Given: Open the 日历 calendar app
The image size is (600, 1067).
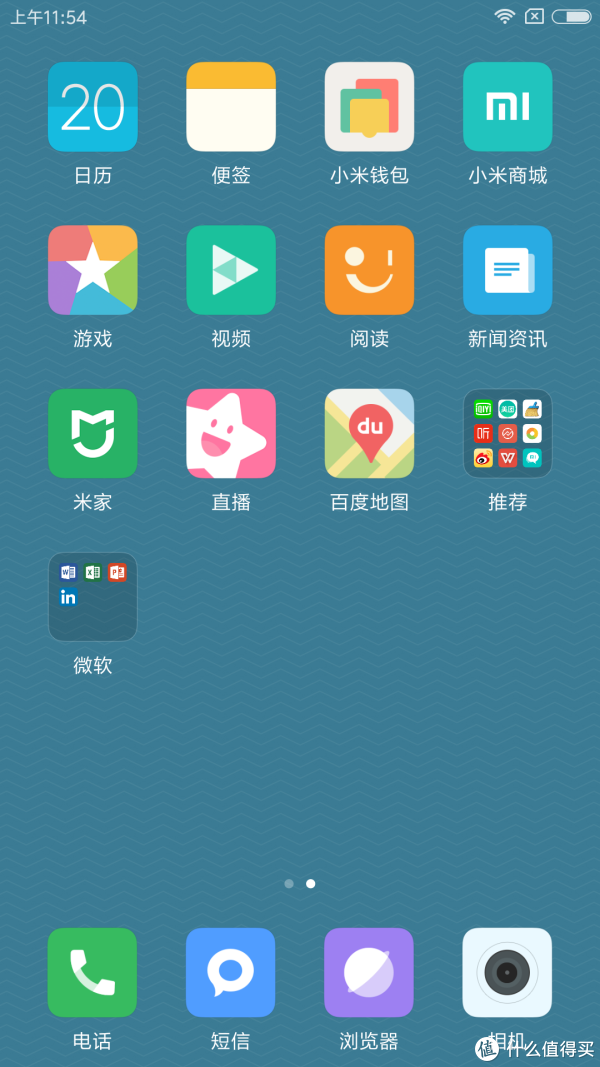Looking at the screenshot, I should click(x=93, y=107).
